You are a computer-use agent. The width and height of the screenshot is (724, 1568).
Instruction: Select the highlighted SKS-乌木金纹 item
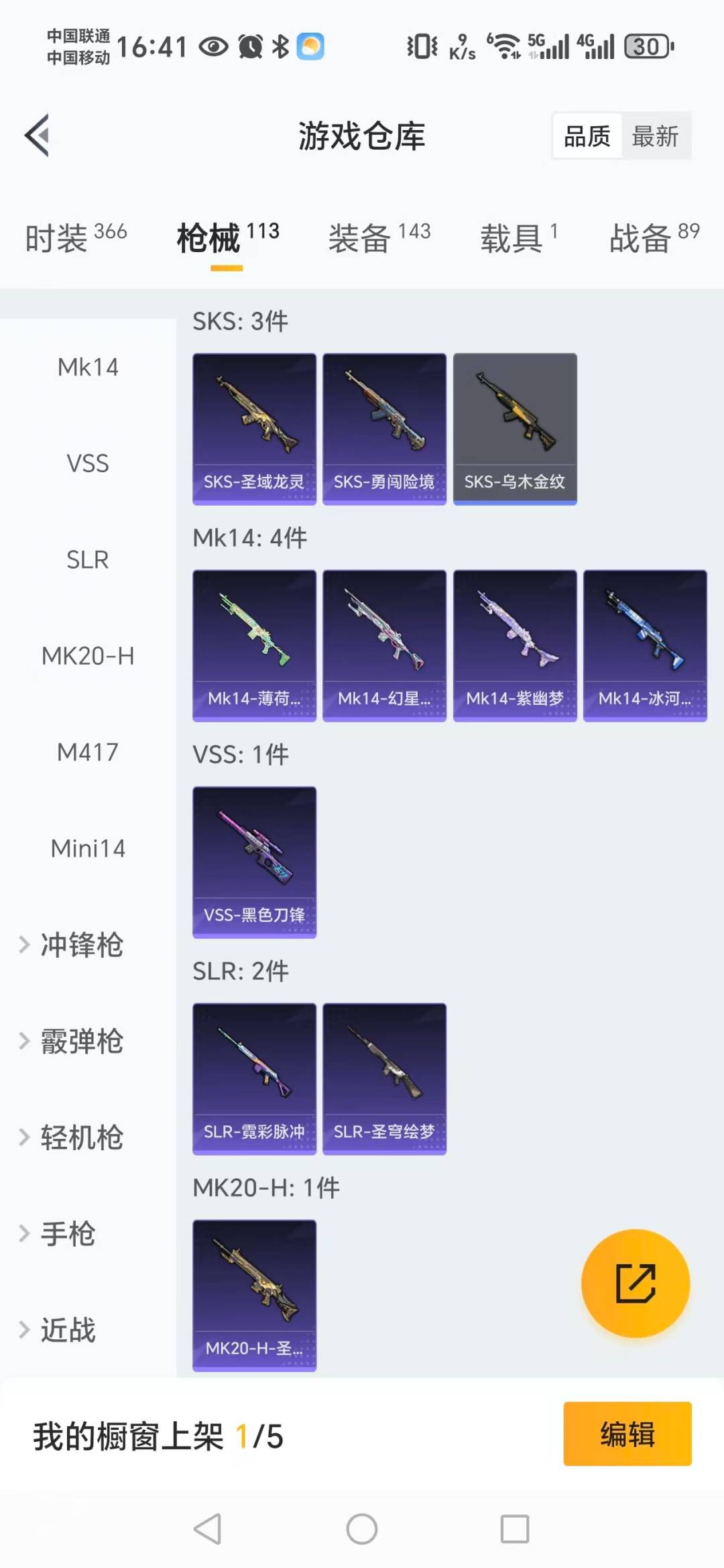tap(514, 427)
